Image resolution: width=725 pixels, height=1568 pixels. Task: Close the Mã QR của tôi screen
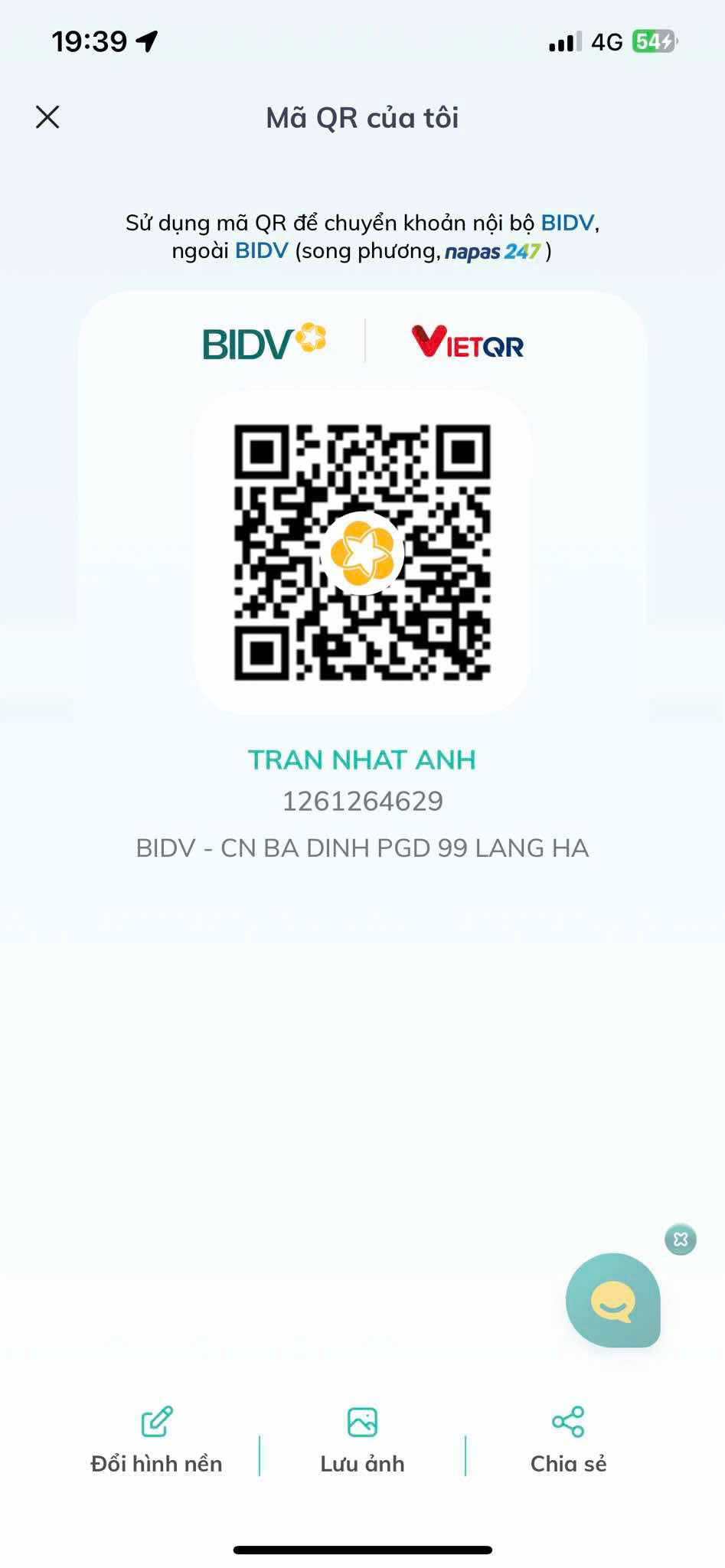click(47, 117)
